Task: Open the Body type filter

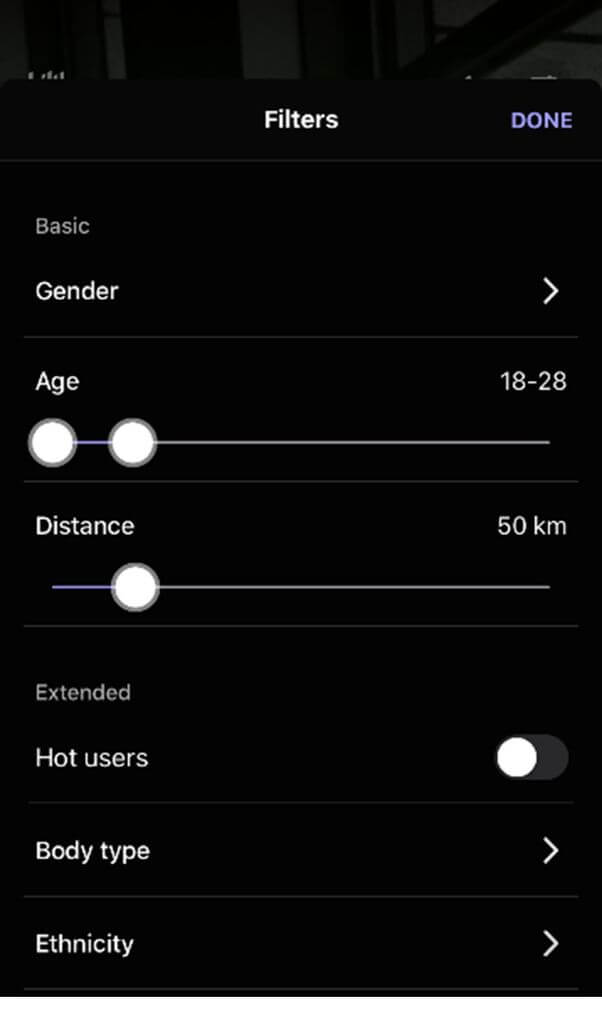Action: click(301, 850)
